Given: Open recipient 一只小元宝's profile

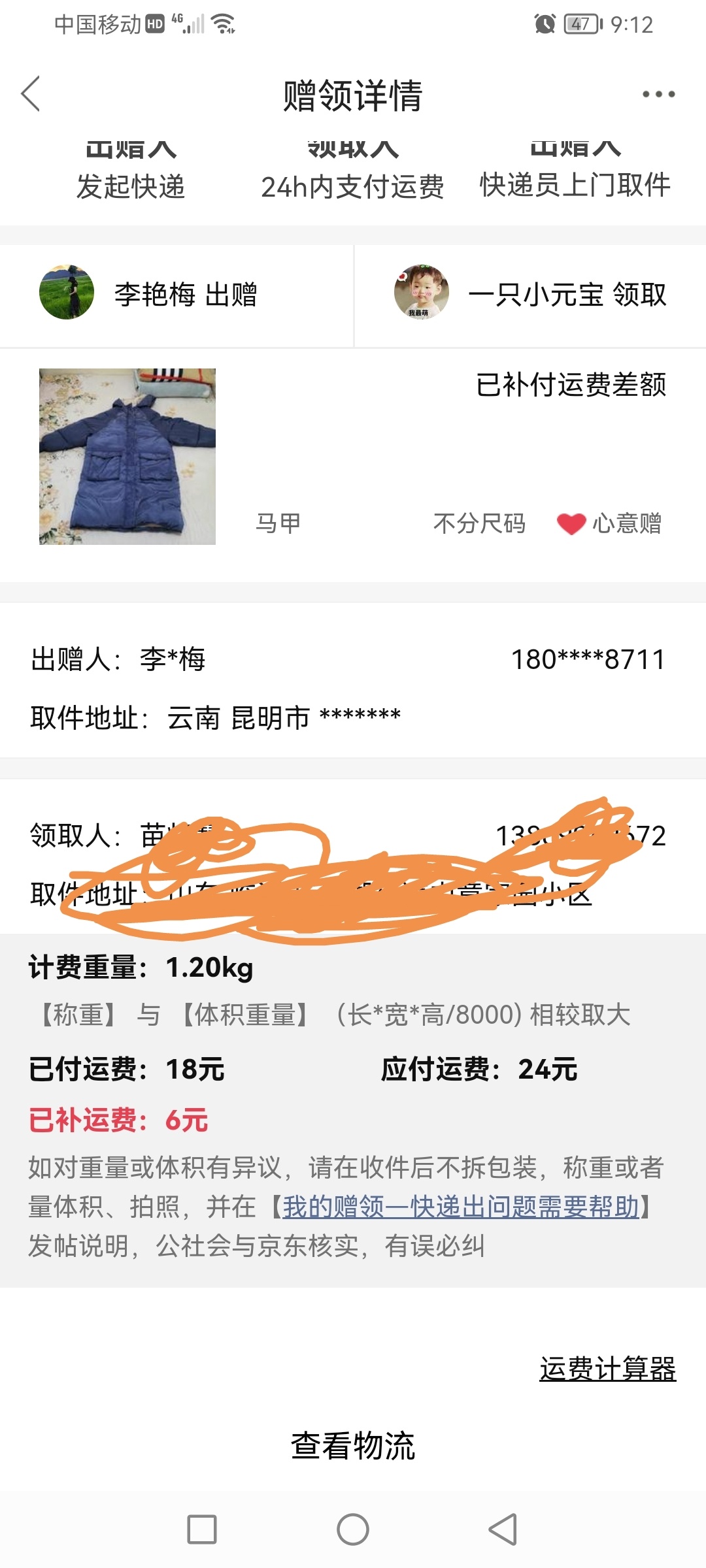Looking at the screenshot, I should (x=530, y=294).
